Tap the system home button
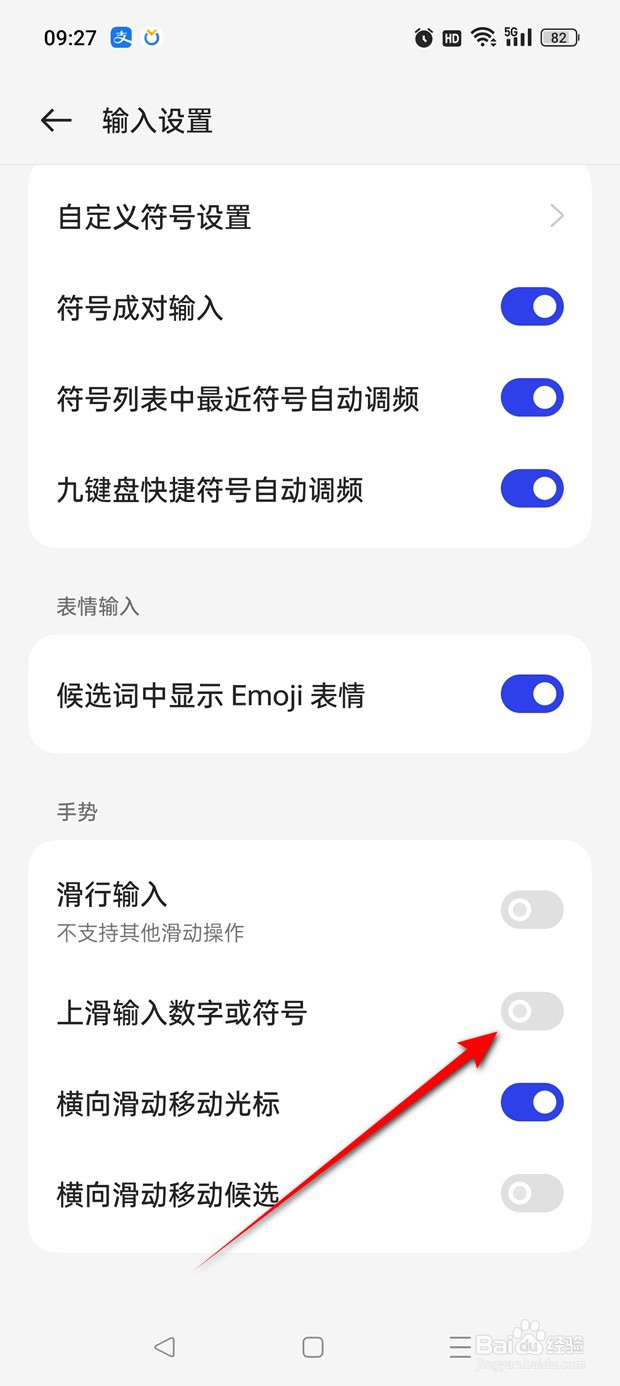Viewport: 620px width, 1386px height. pos(313,1347)
